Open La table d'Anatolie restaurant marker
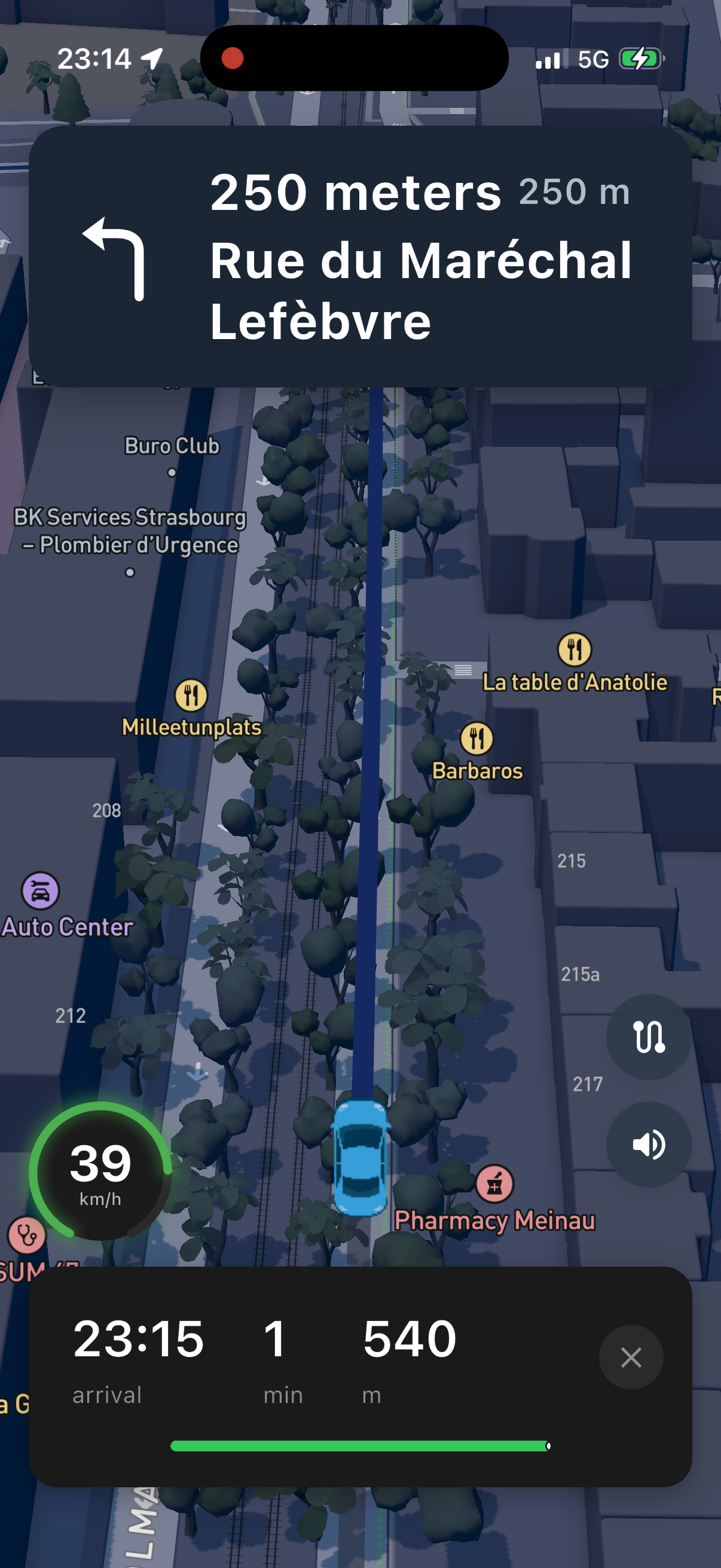The height and width of the screenshot is (1568, 721). coord(575,649)
